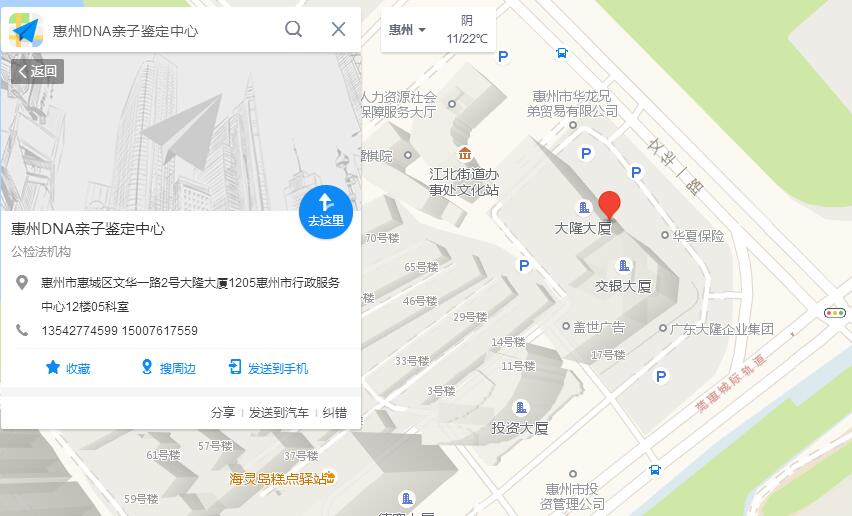Send the location with 发送到手机

pos(268,368)
